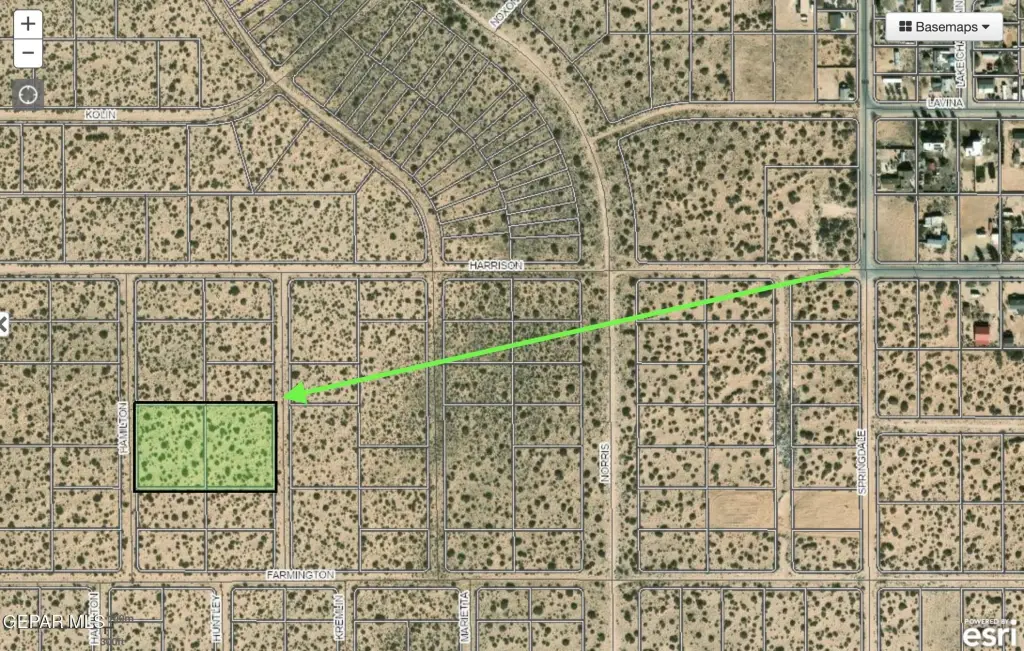Zoom out of the map
The image size is (1024, 651).
(28, 52)
